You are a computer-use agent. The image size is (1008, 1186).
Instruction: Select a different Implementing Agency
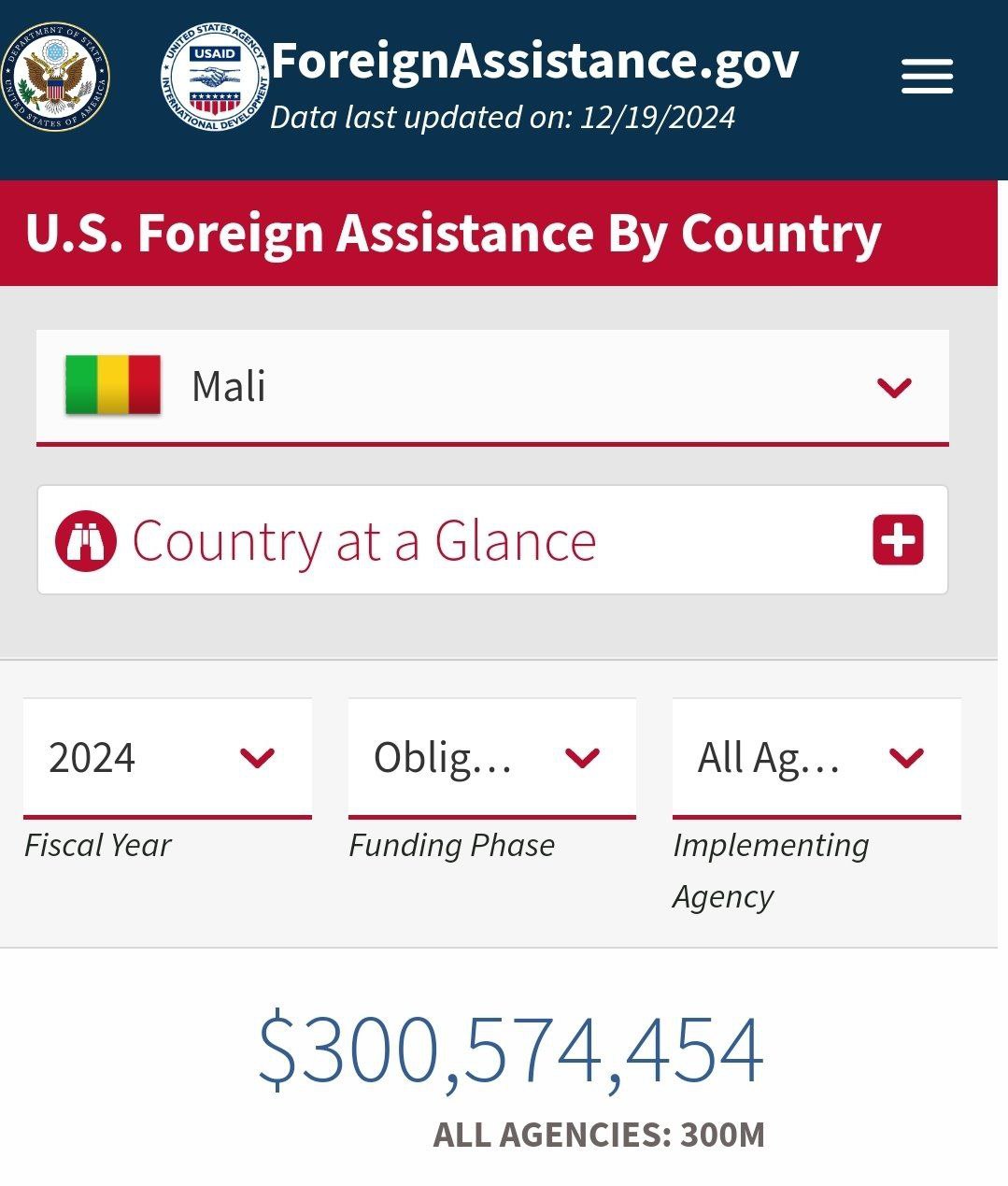816,757
